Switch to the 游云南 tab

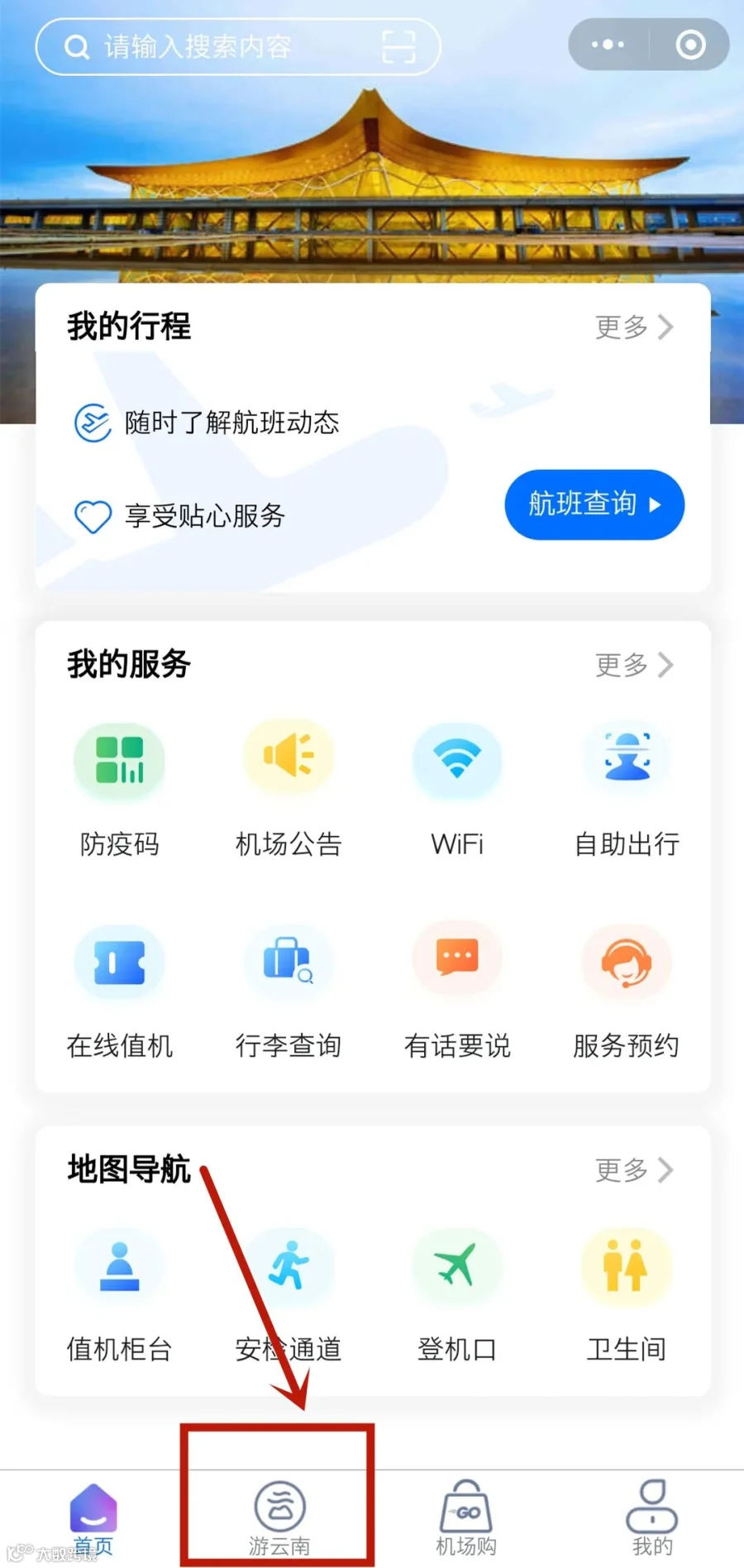coord(279,1518)
